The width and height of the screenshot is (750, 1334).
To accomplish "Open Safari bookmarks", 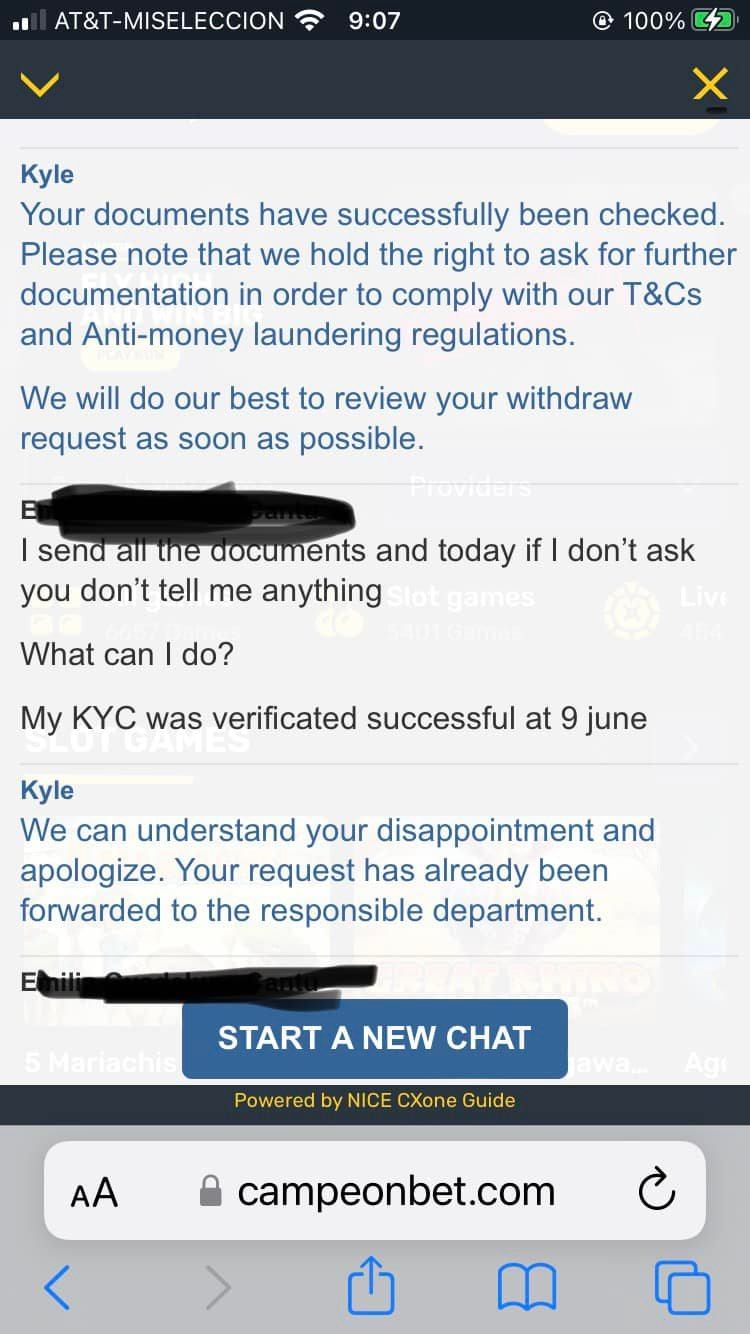I will tap(527, 1287).
